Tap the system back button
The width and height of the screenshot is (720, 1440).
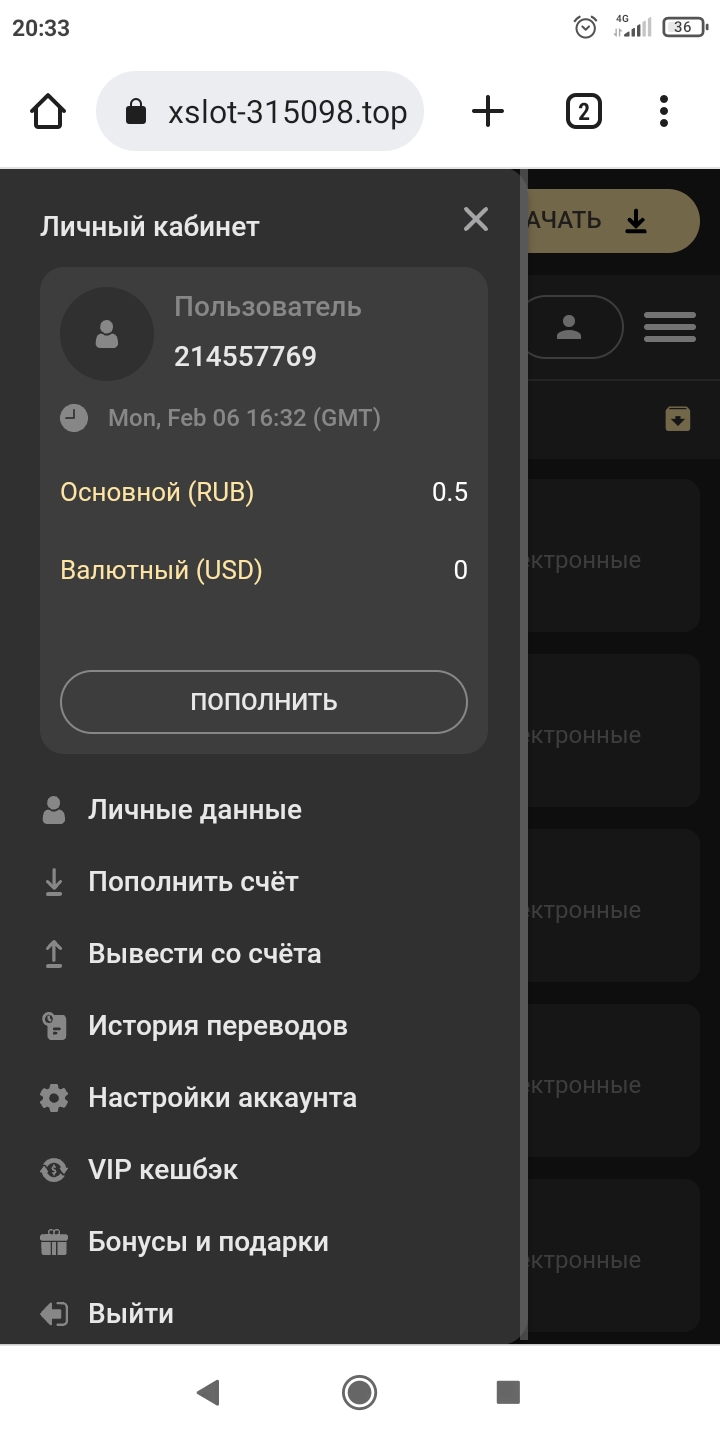[208, 1392]
